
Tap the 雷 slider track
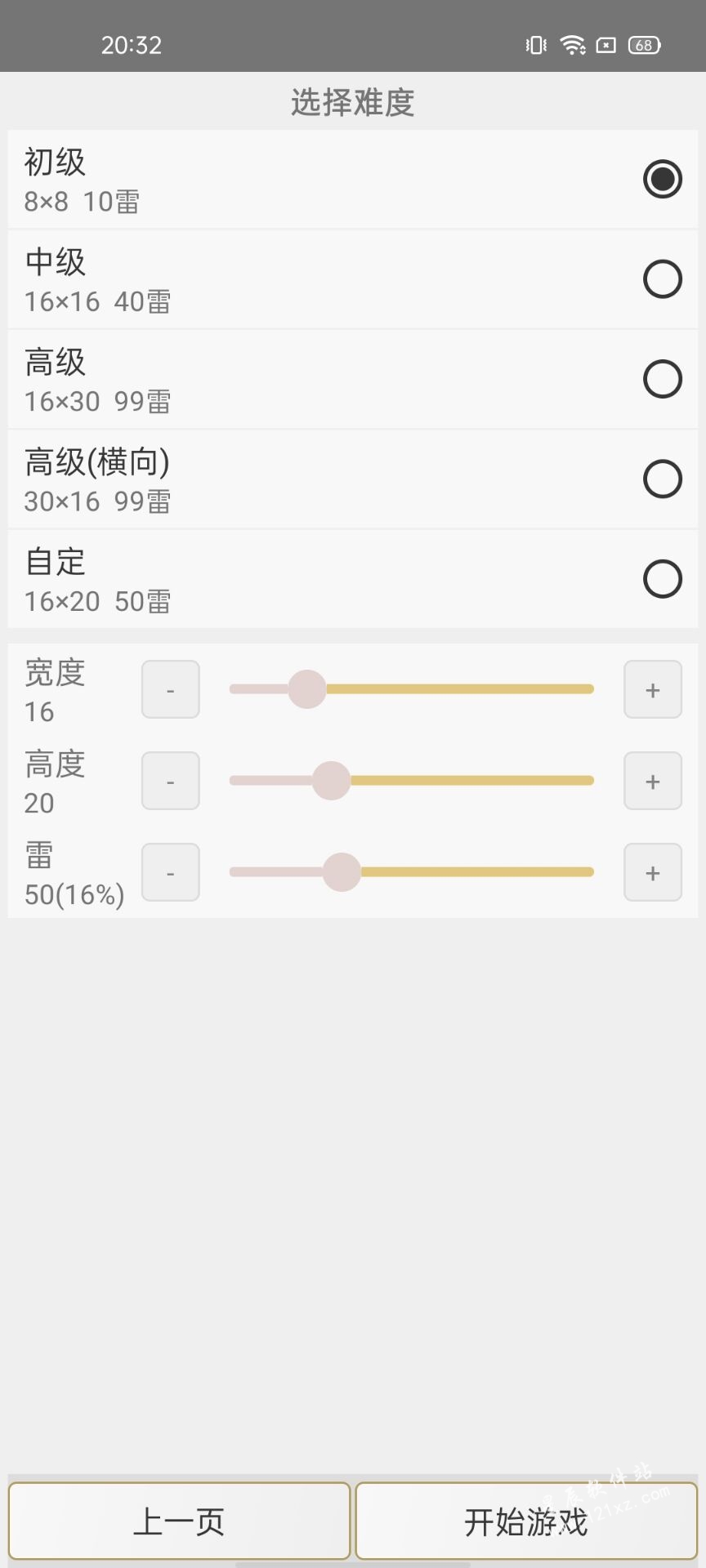click(x=412, y=872)
